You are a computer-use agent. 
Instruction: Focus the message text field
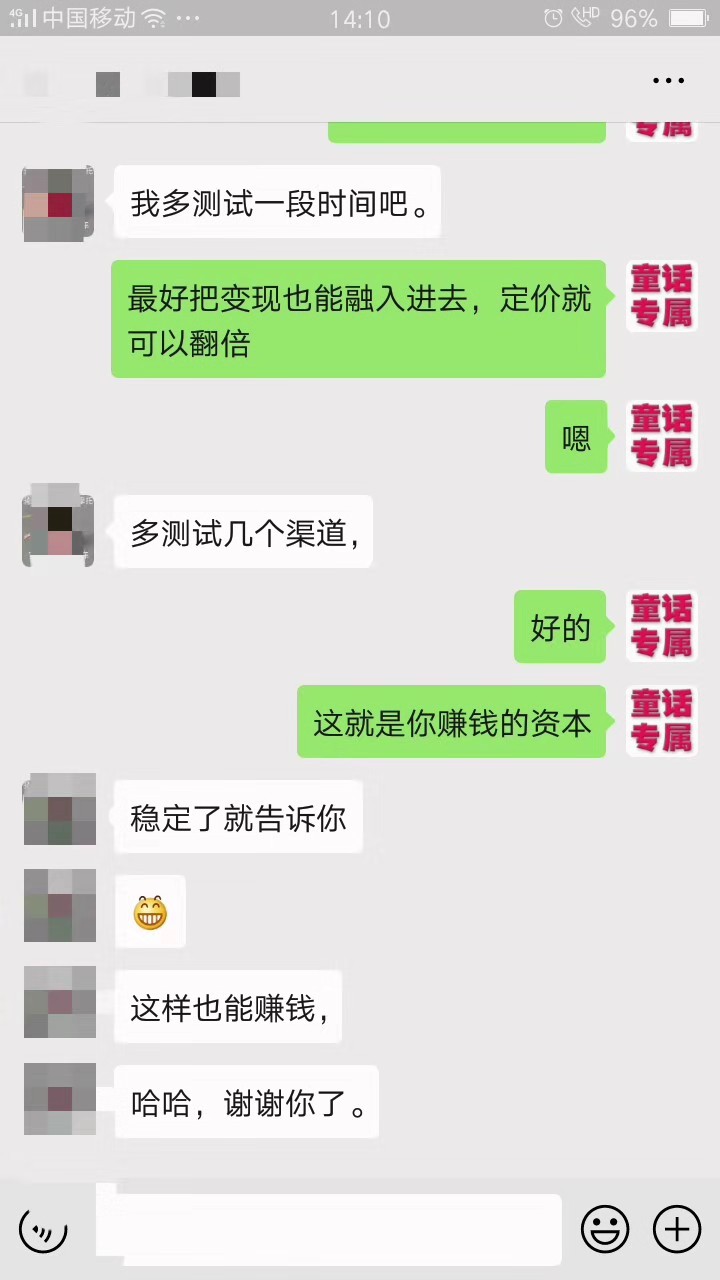[x=328, y=1228]
